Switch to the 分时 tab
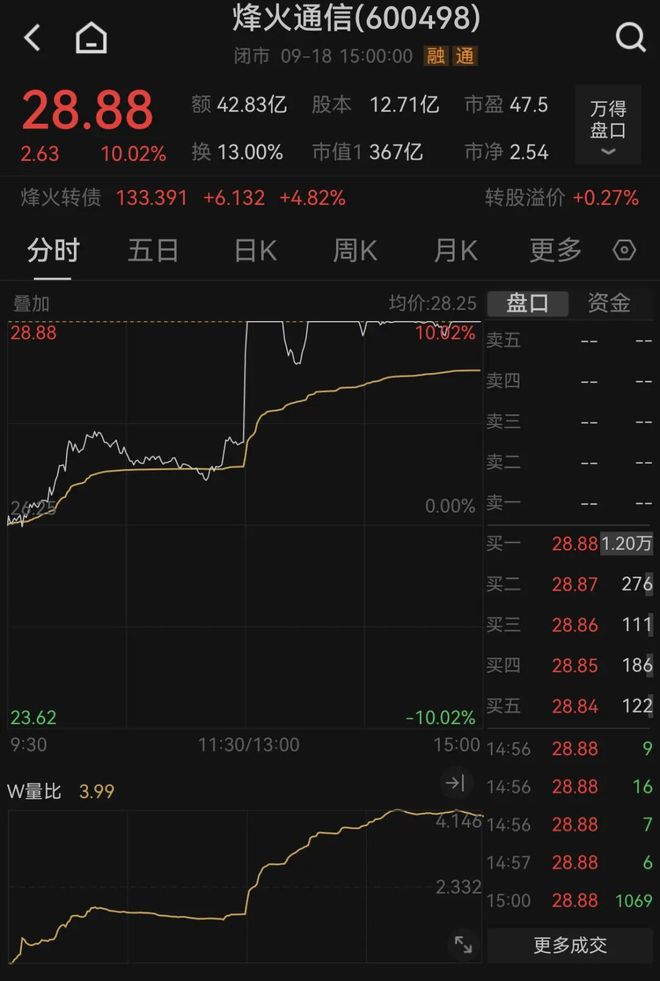Screen dimensions: 660x981 [53, 251]
